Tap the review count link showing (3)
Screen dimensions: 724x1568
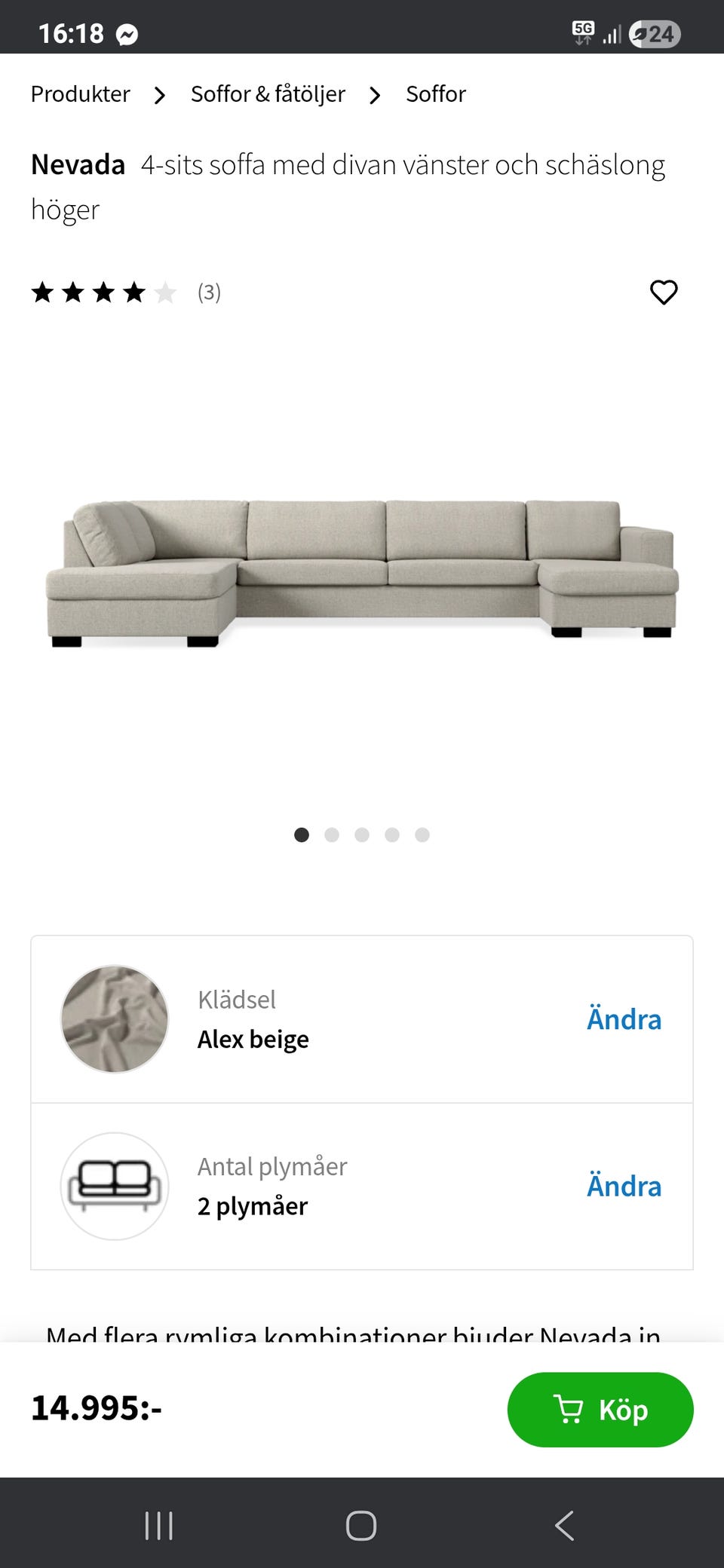(x=209, y=292)
